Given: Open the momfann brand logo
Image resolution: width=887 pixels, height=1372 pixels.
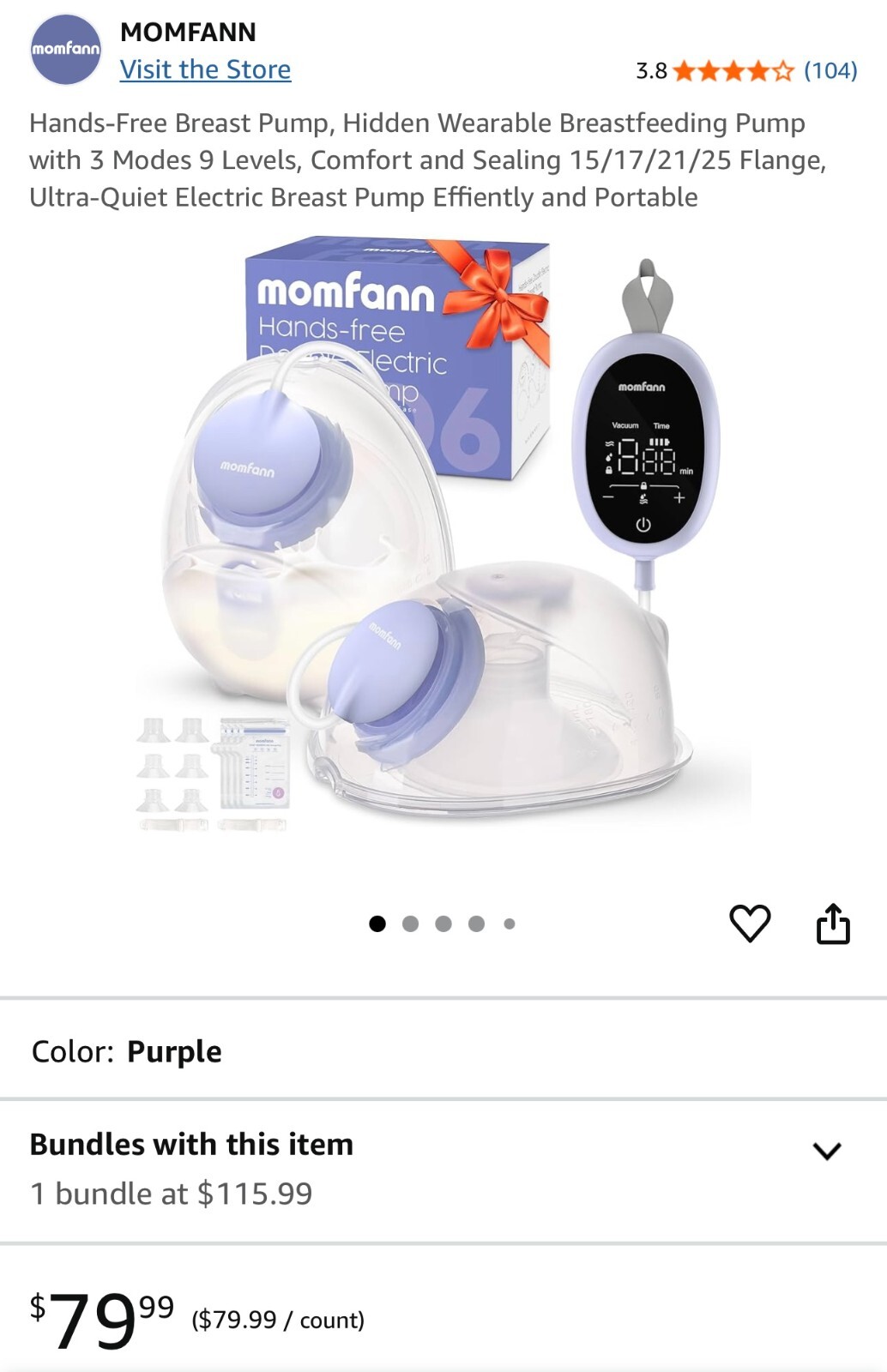Looking at the screenshot, I should click(x=66, y=50).
